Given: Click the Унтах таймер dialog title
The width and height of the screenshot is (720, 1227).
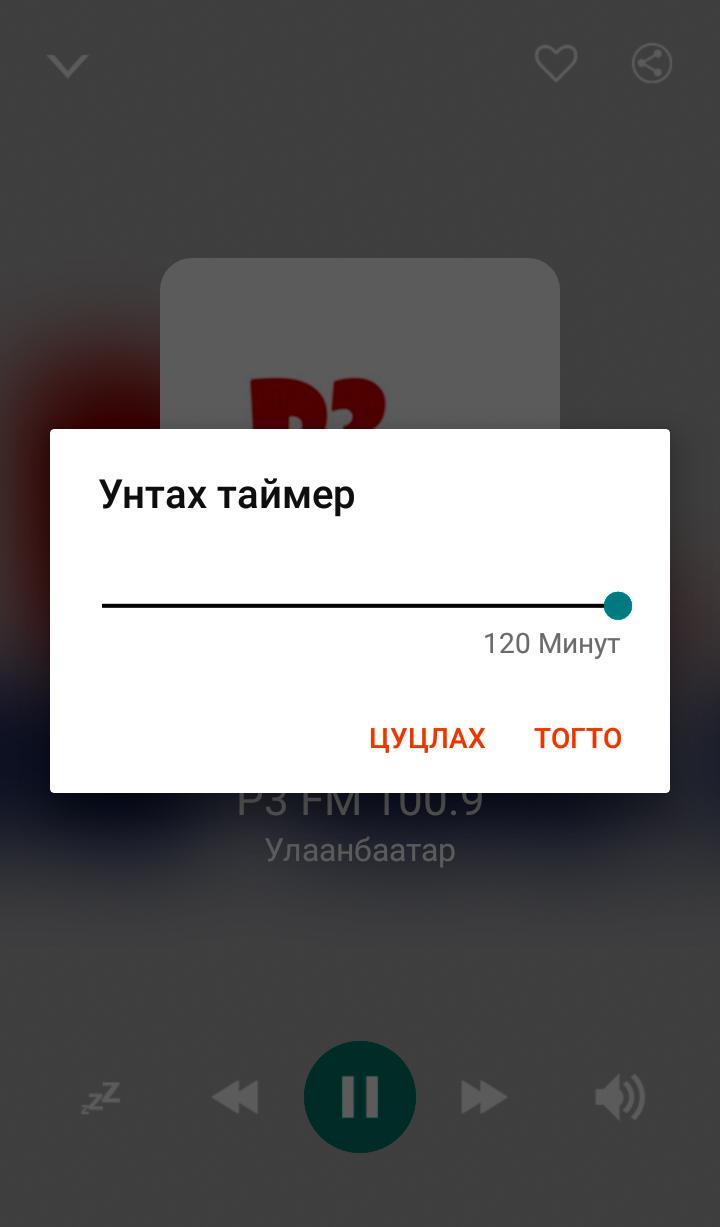Looking at the screenshot, I should click(226, 493).
